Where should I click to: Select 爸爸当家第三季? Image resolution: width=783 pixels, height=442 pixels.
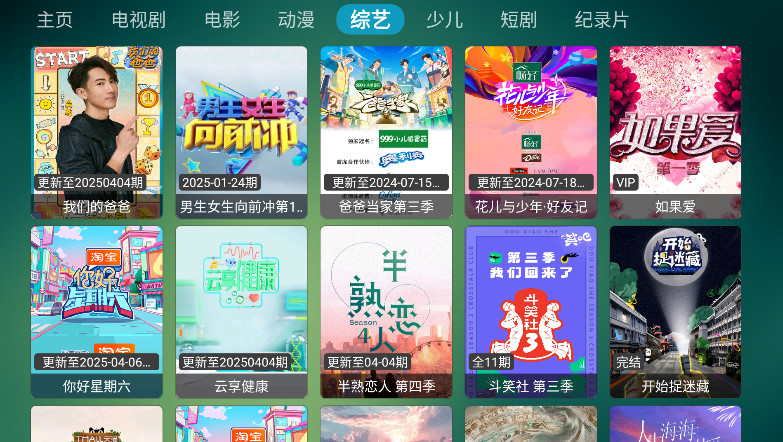[386, 130]
